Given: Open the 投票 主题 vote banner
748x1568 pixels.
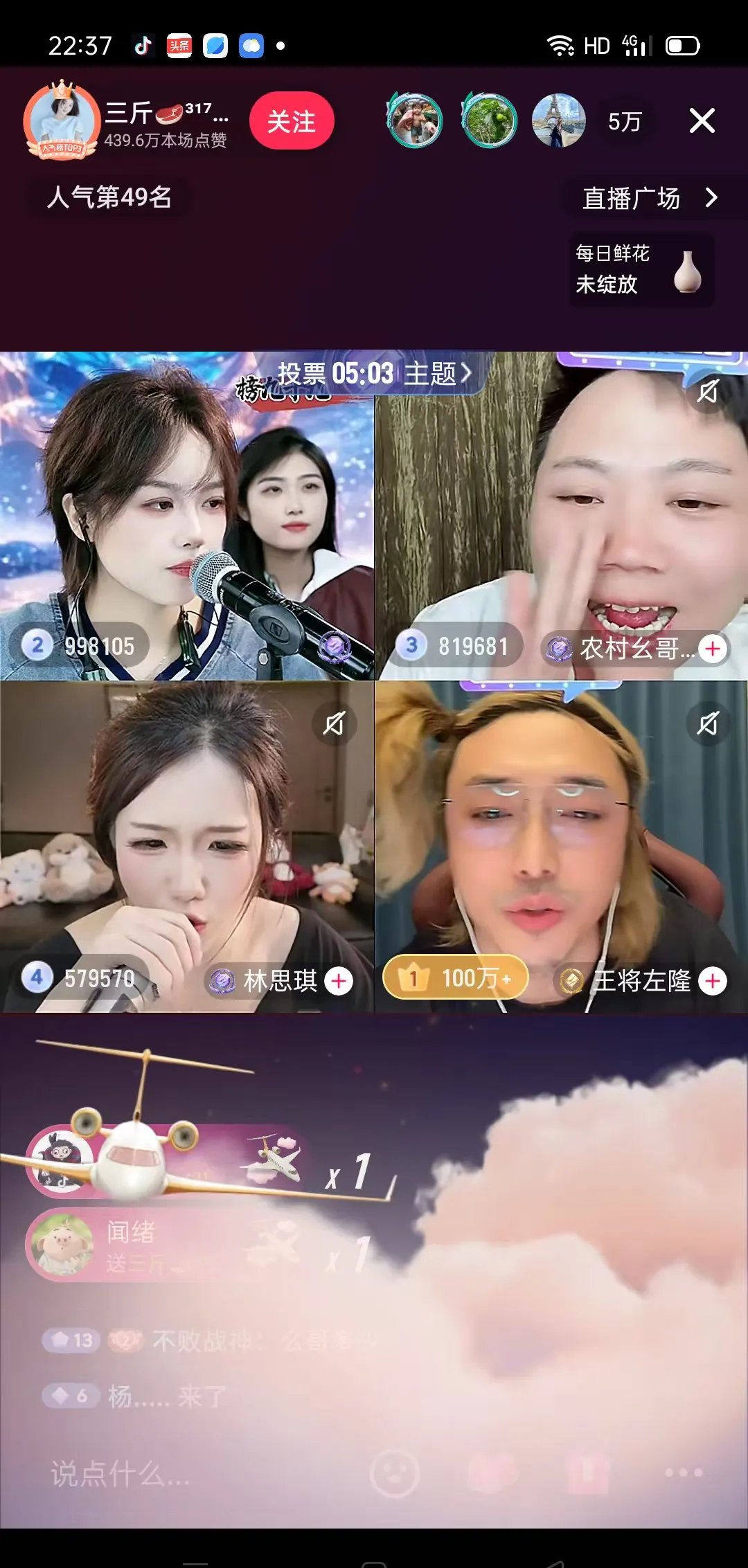Looking at the screenshot, I should 374,374.
